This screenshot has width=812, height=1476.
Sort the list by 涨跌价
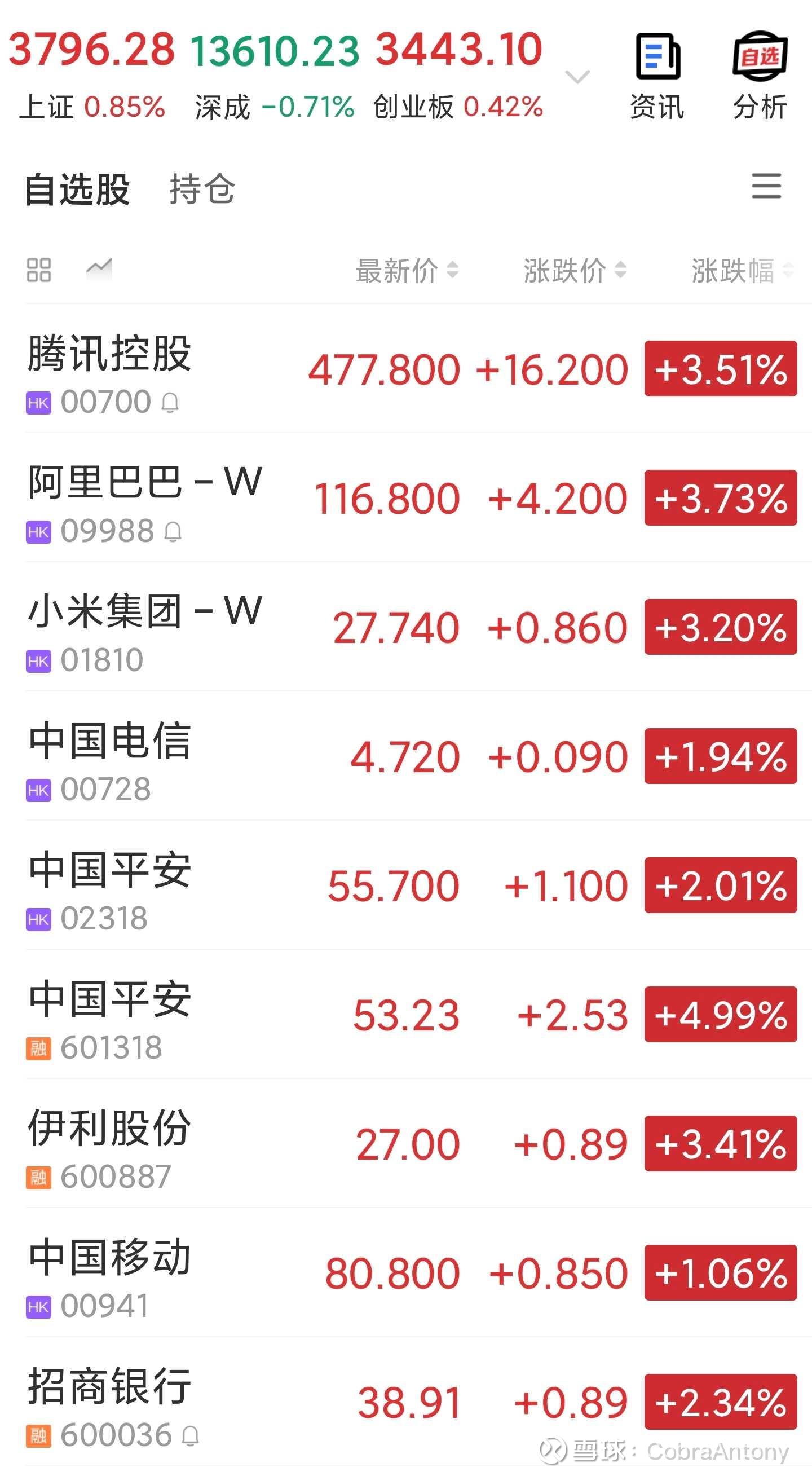(575, 271)
